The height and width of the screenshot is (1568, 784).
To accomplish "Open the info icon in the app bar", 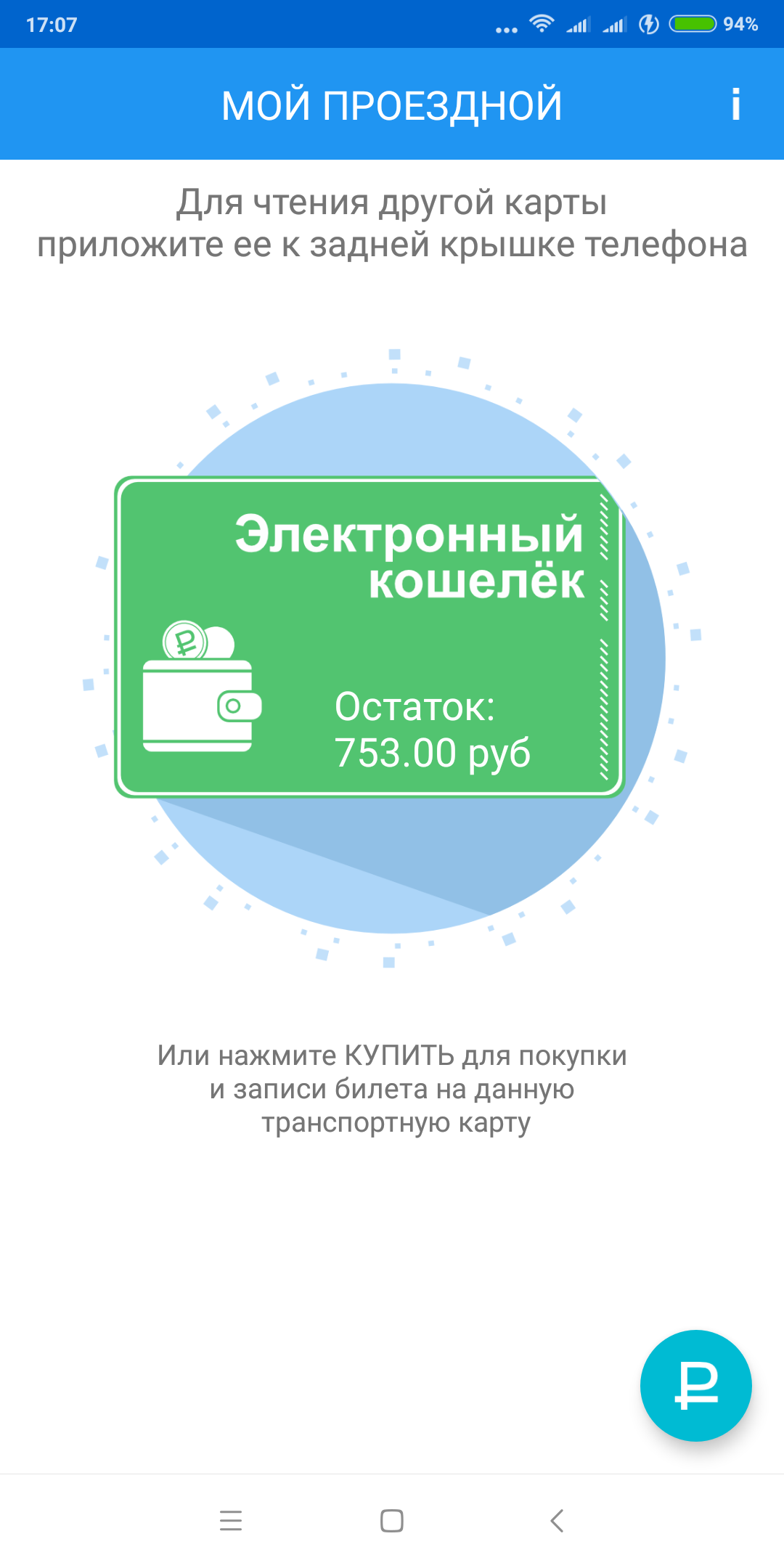I will pos(735,104).
